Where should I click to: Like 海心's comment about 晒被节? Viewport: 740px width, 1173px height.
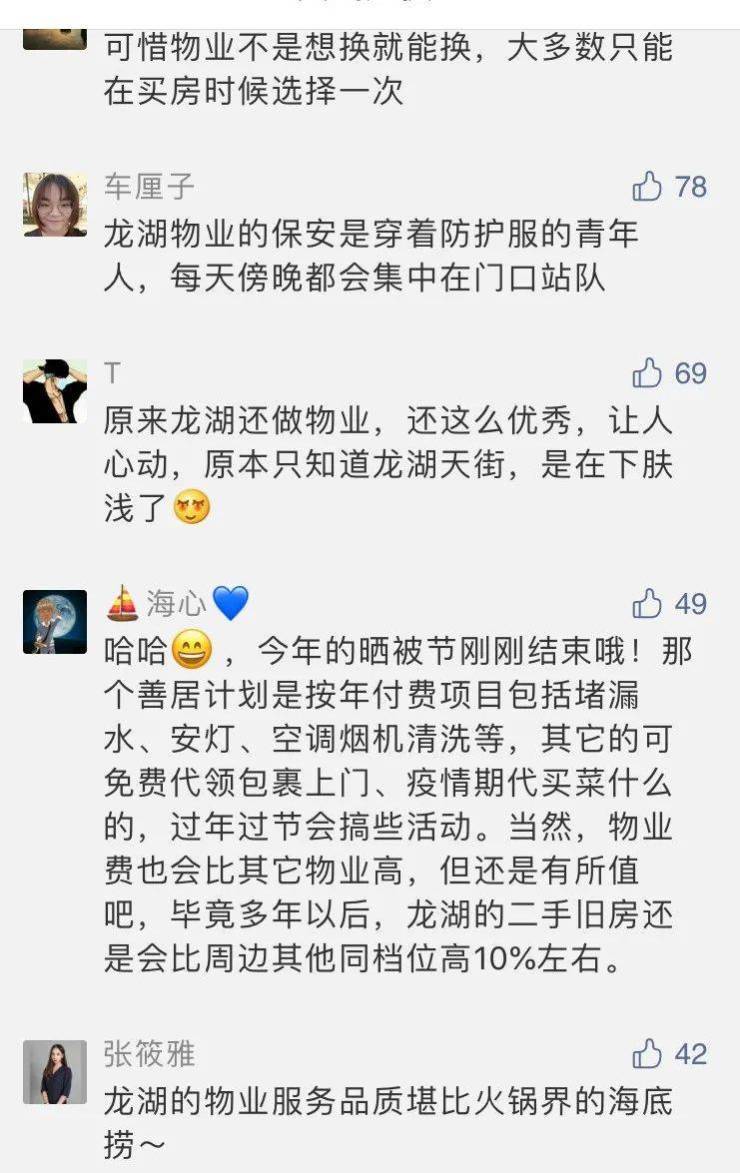(x=648, y=603)
